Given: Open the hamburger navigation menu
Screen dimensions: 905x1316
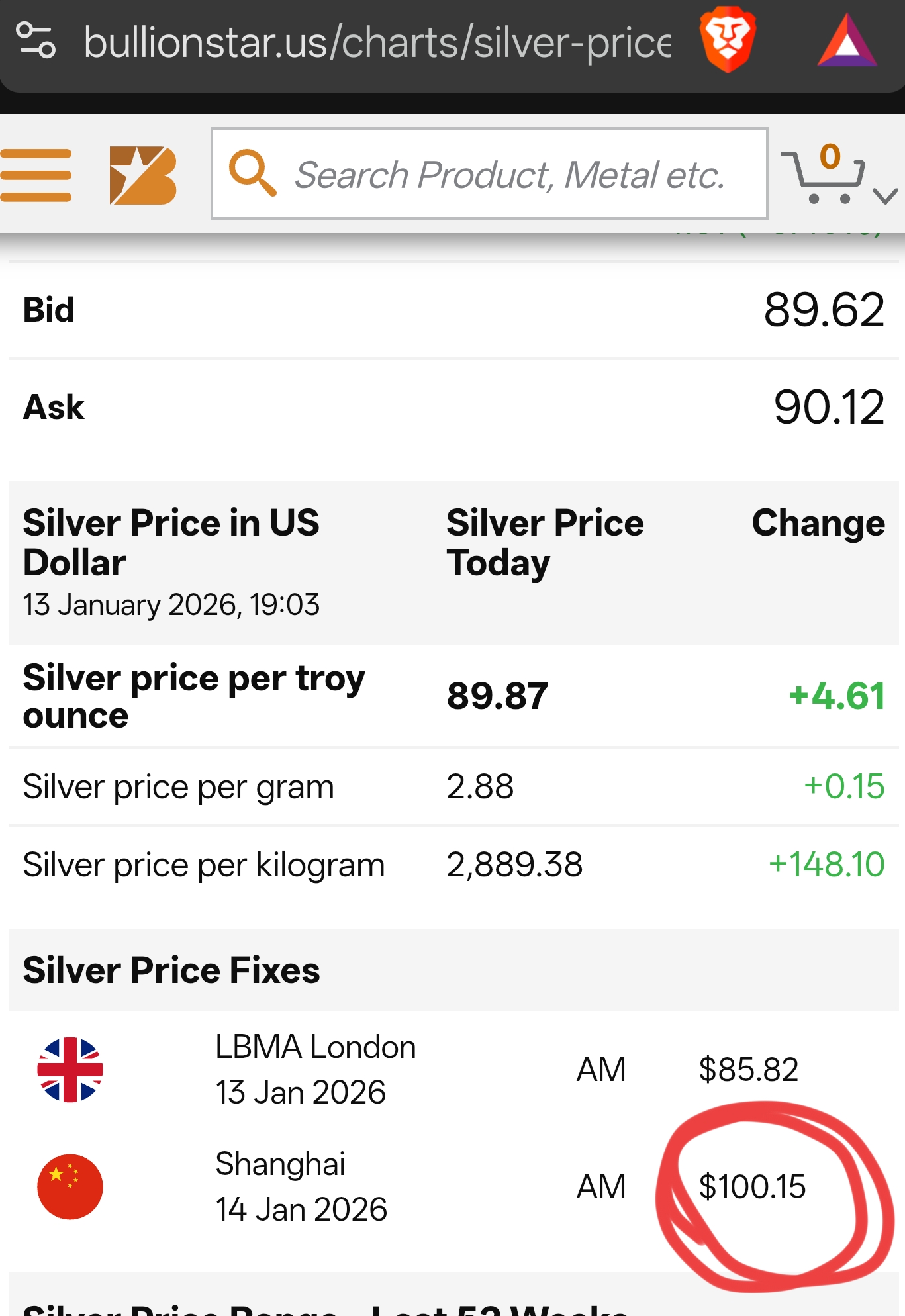Looking at the screenshot, I should 36,175.
